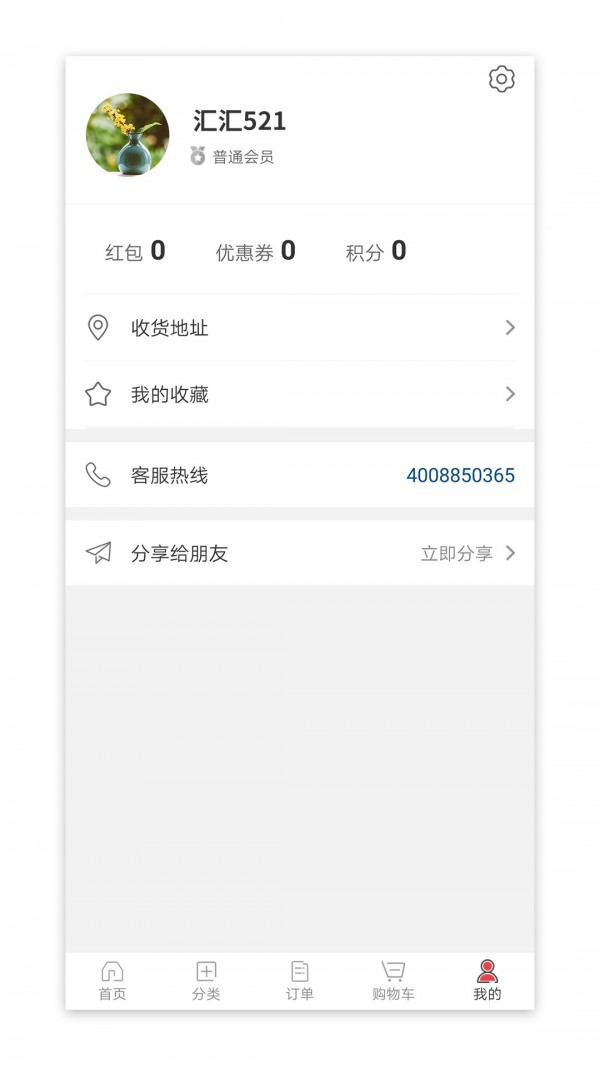Open the 购物车 tab
The height and width of the screenshot is (1067, 600).
coord(393,981)
